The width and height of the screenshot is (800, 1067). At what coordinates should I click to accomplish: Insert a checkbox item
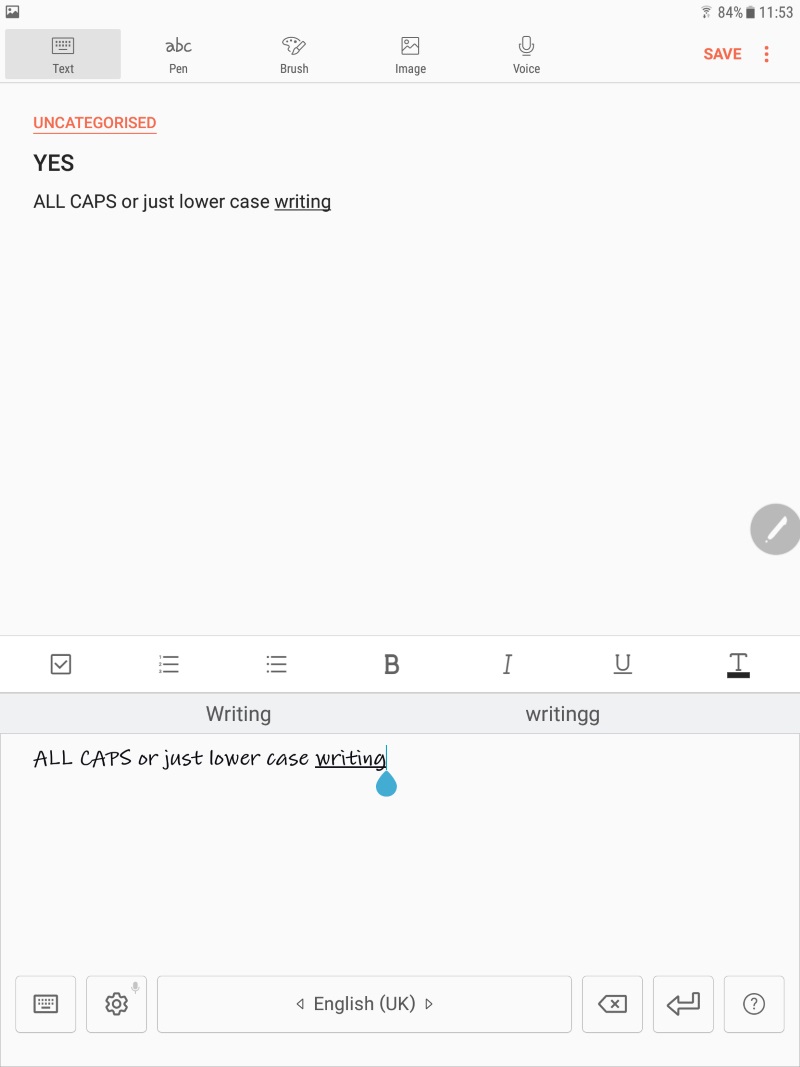[x=61, y=664]
